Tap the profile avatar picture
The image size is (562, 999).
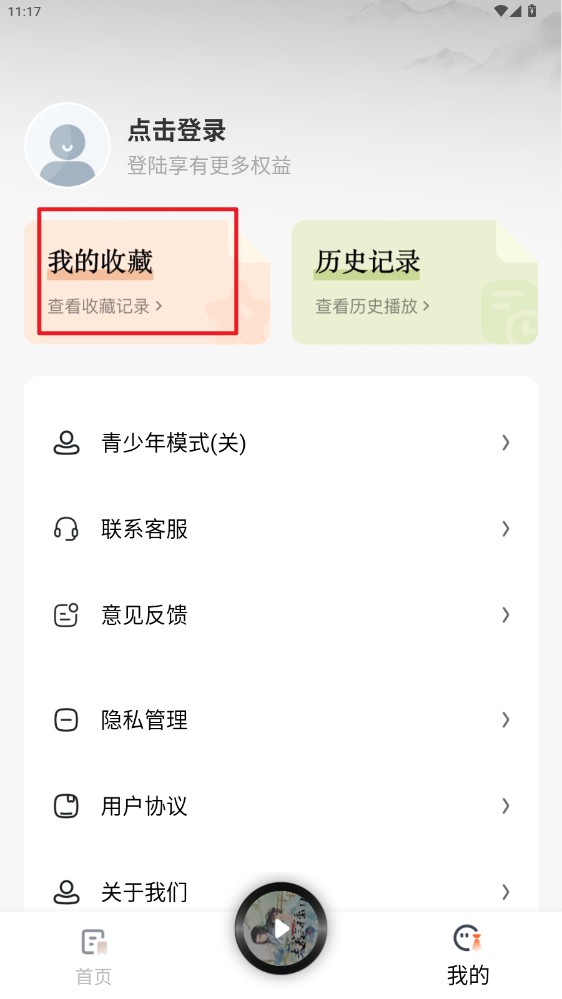68,145
